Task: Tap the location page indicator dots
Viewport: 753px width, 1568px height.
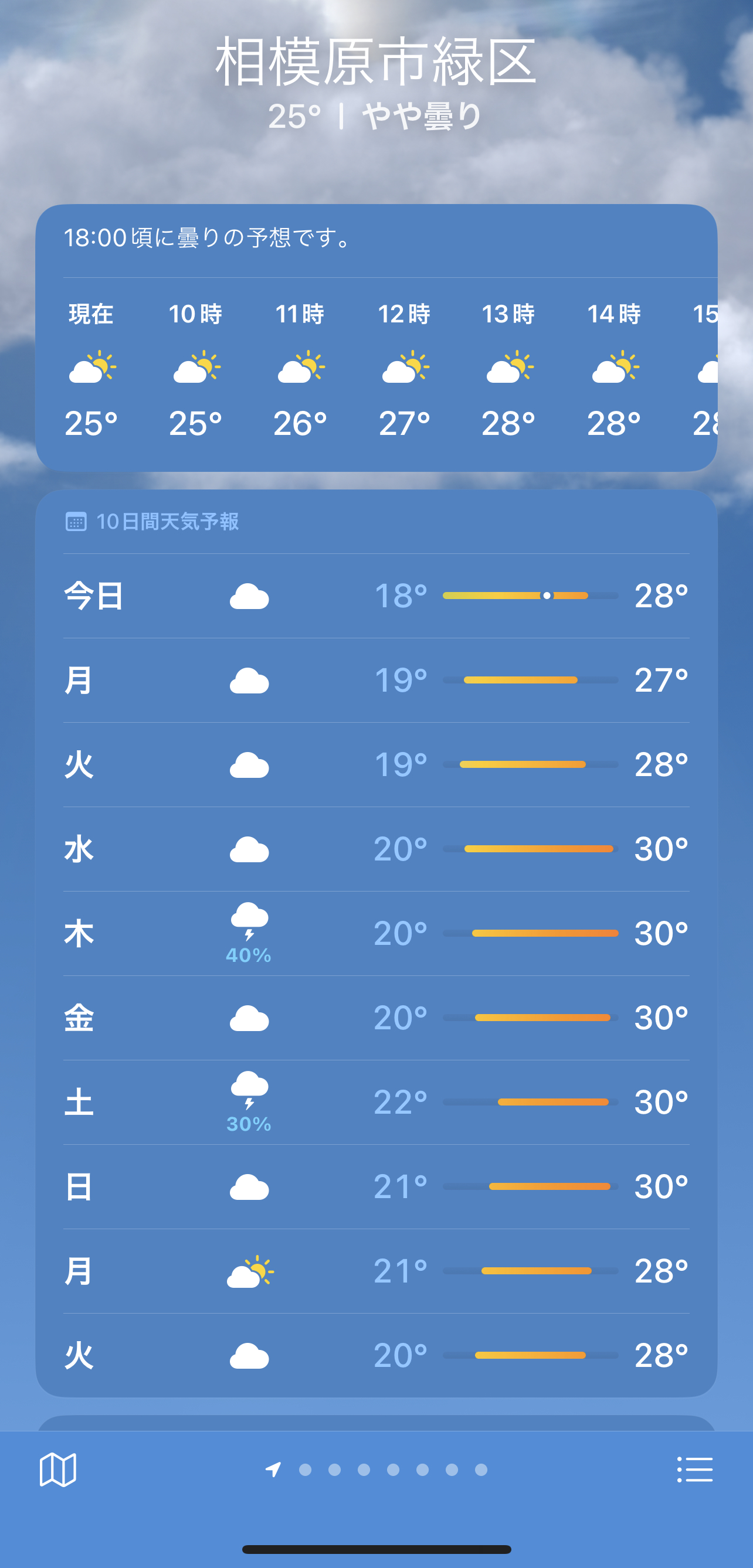Action: tap(376, 1470)
